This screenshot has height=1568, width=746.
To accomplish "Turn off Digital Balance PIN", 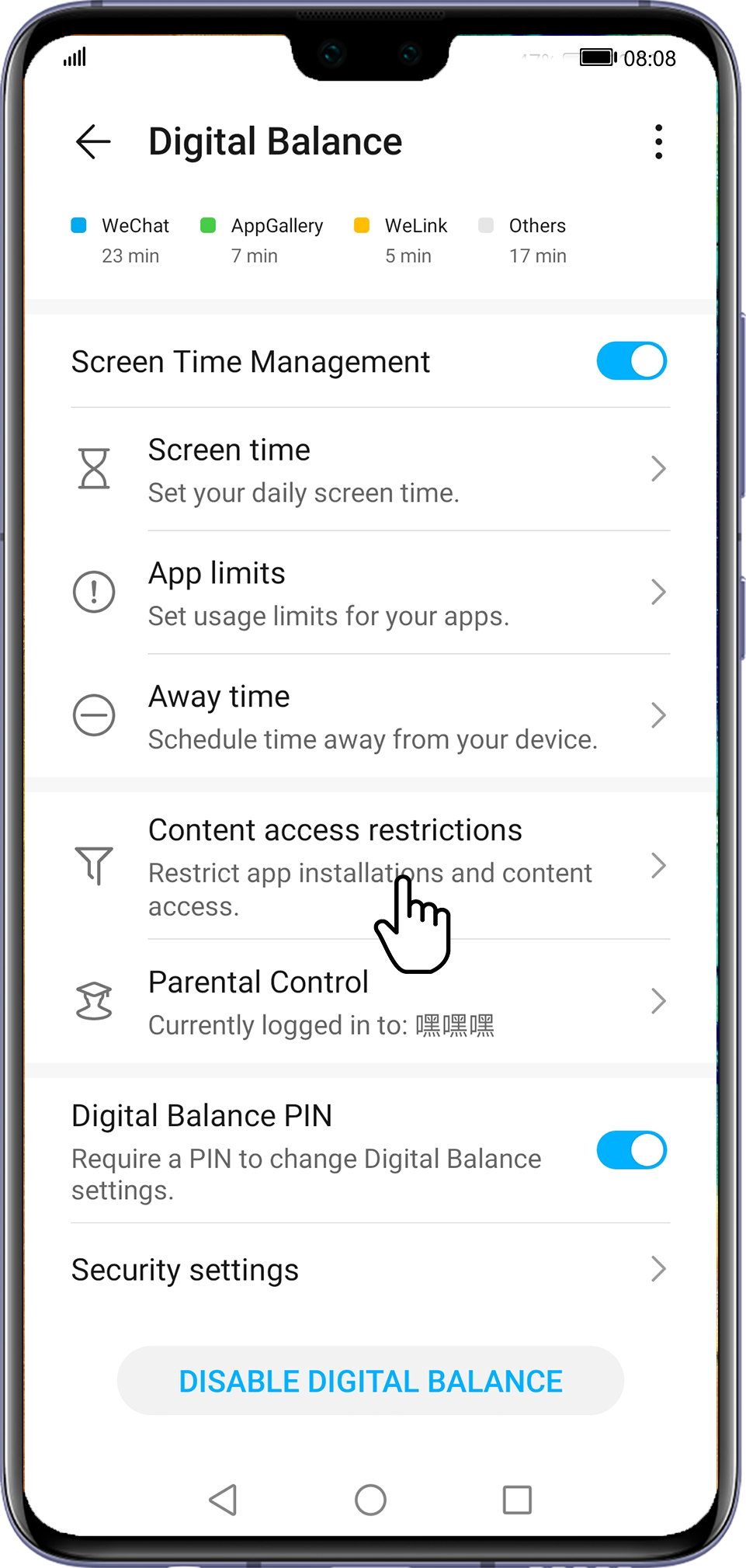I will [x=631, y=1150].
